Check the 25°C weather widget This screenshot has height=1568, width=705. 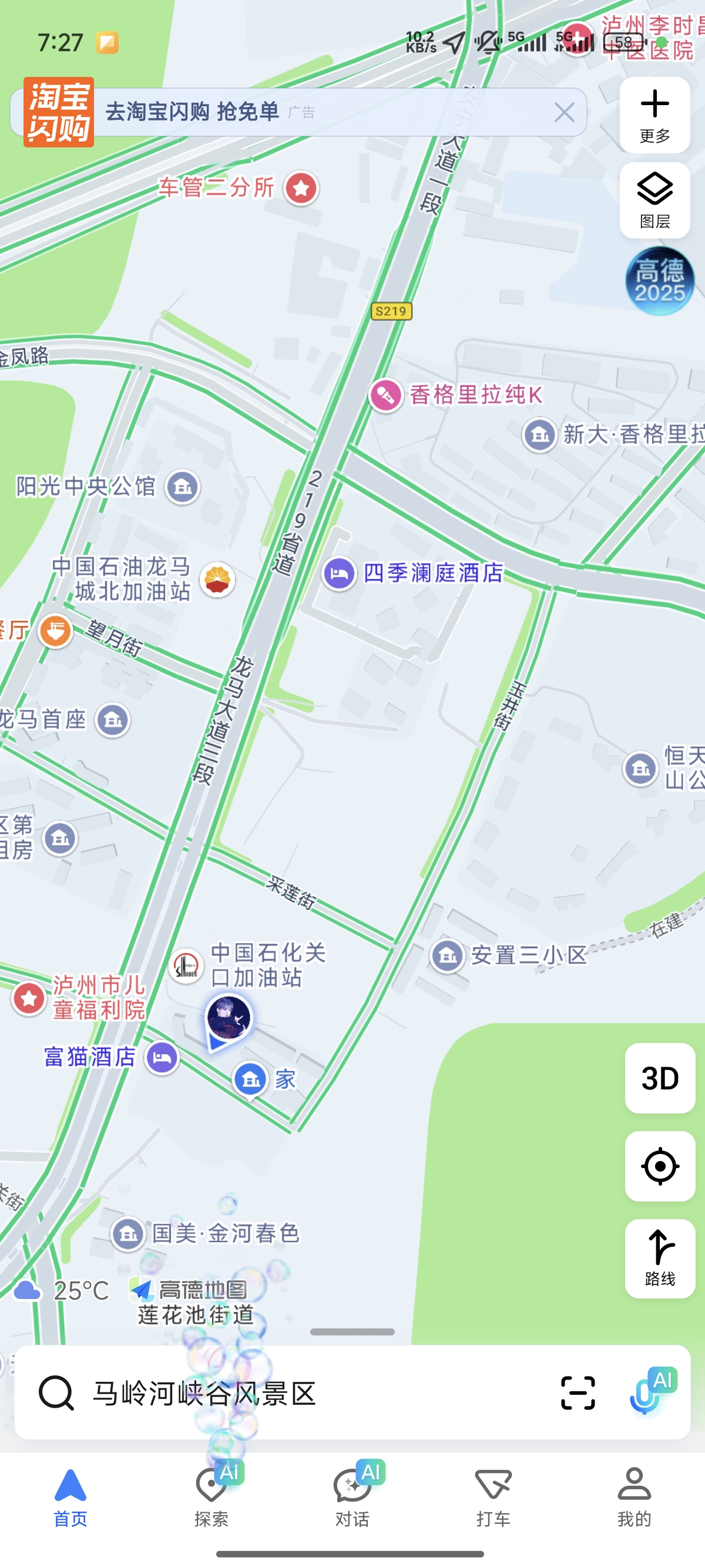click(62, 1290)
